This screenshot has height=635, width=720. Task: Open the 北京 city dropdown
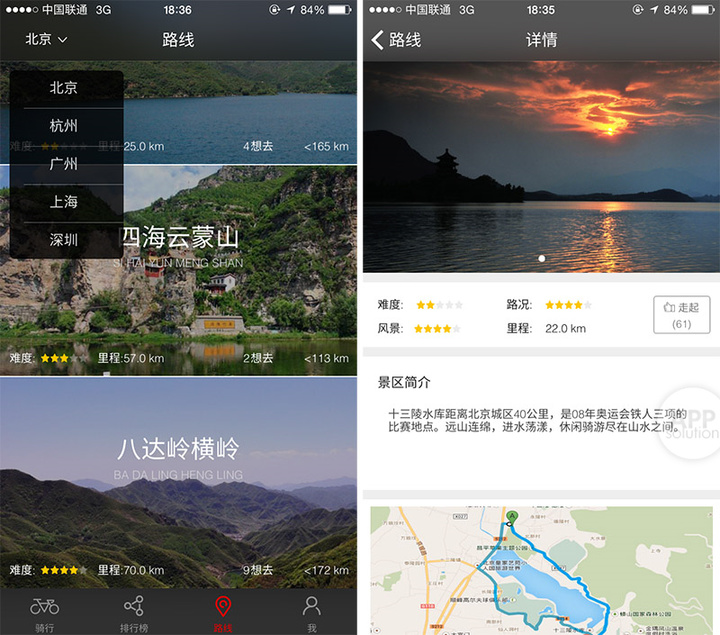[x=46, y=40]
